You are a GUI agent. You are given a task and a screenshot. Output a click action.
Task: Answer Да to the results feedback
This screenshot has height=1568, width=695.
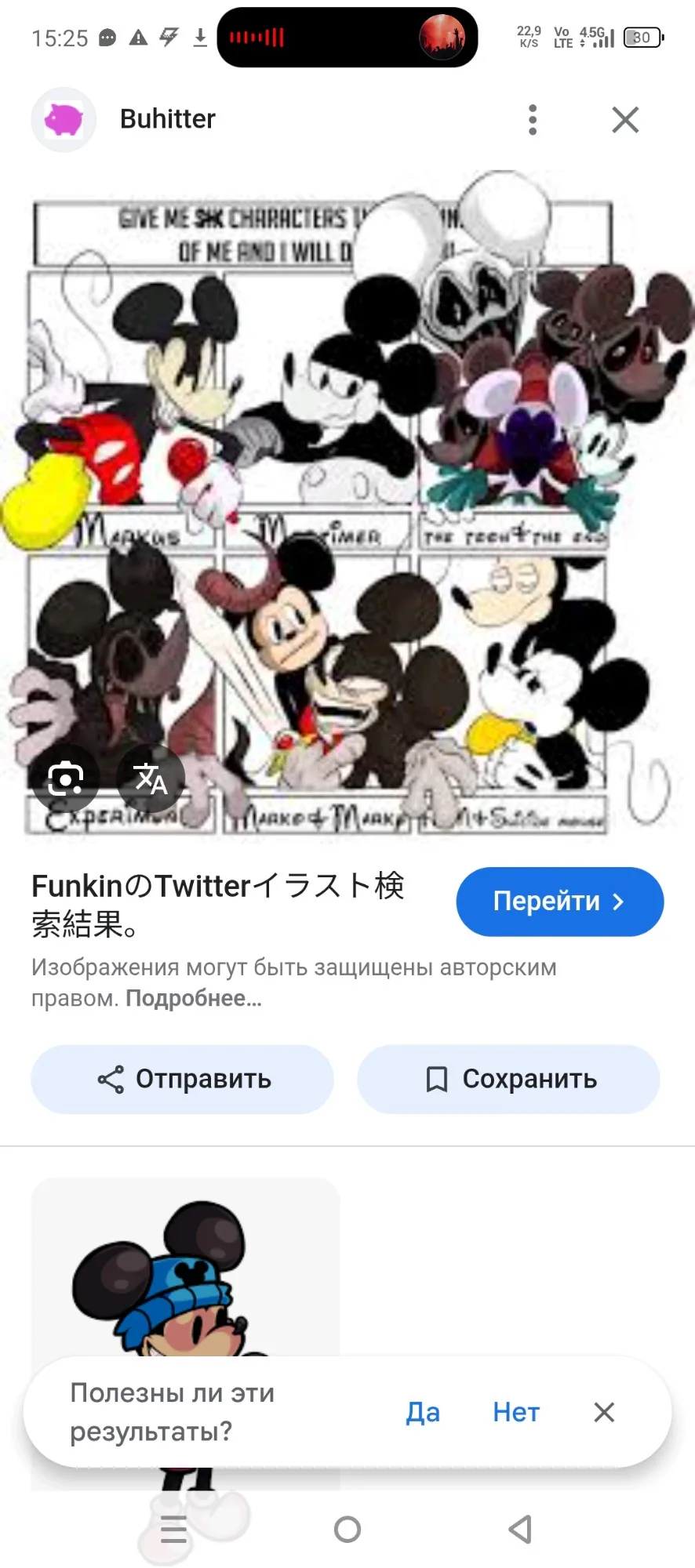(x=423, y=1412)
